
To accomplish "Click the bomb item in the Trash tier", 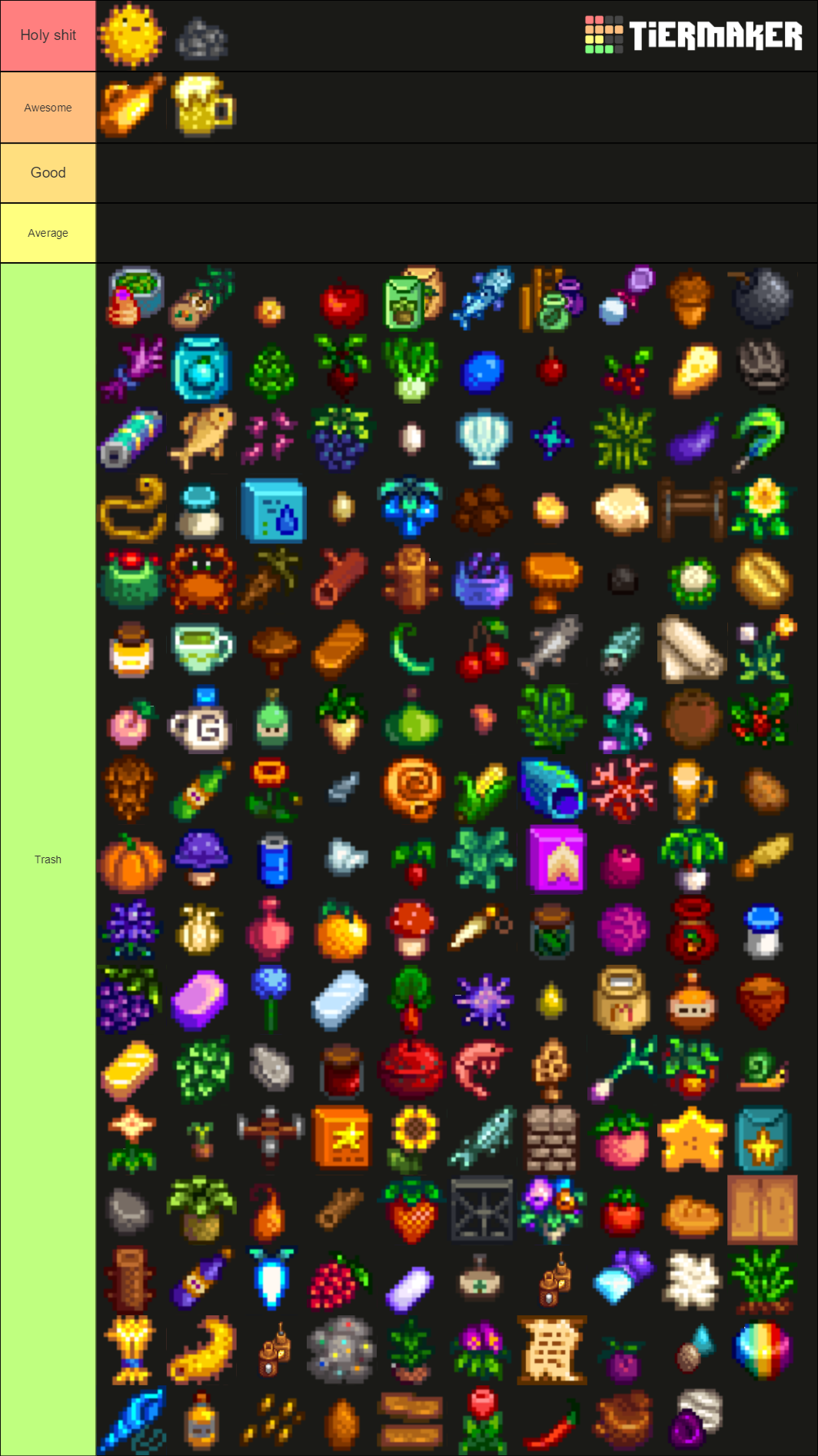I will point(762,297).
